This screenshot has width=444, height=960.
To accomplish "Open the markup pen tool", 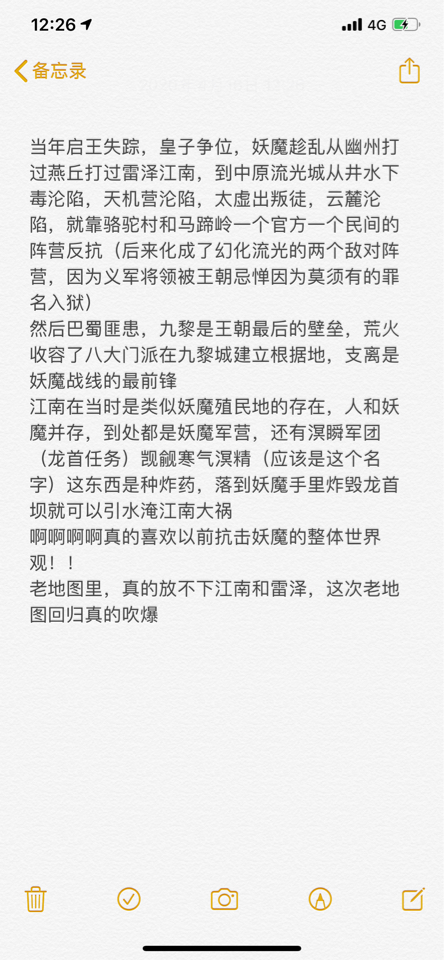I will (320, 899).
